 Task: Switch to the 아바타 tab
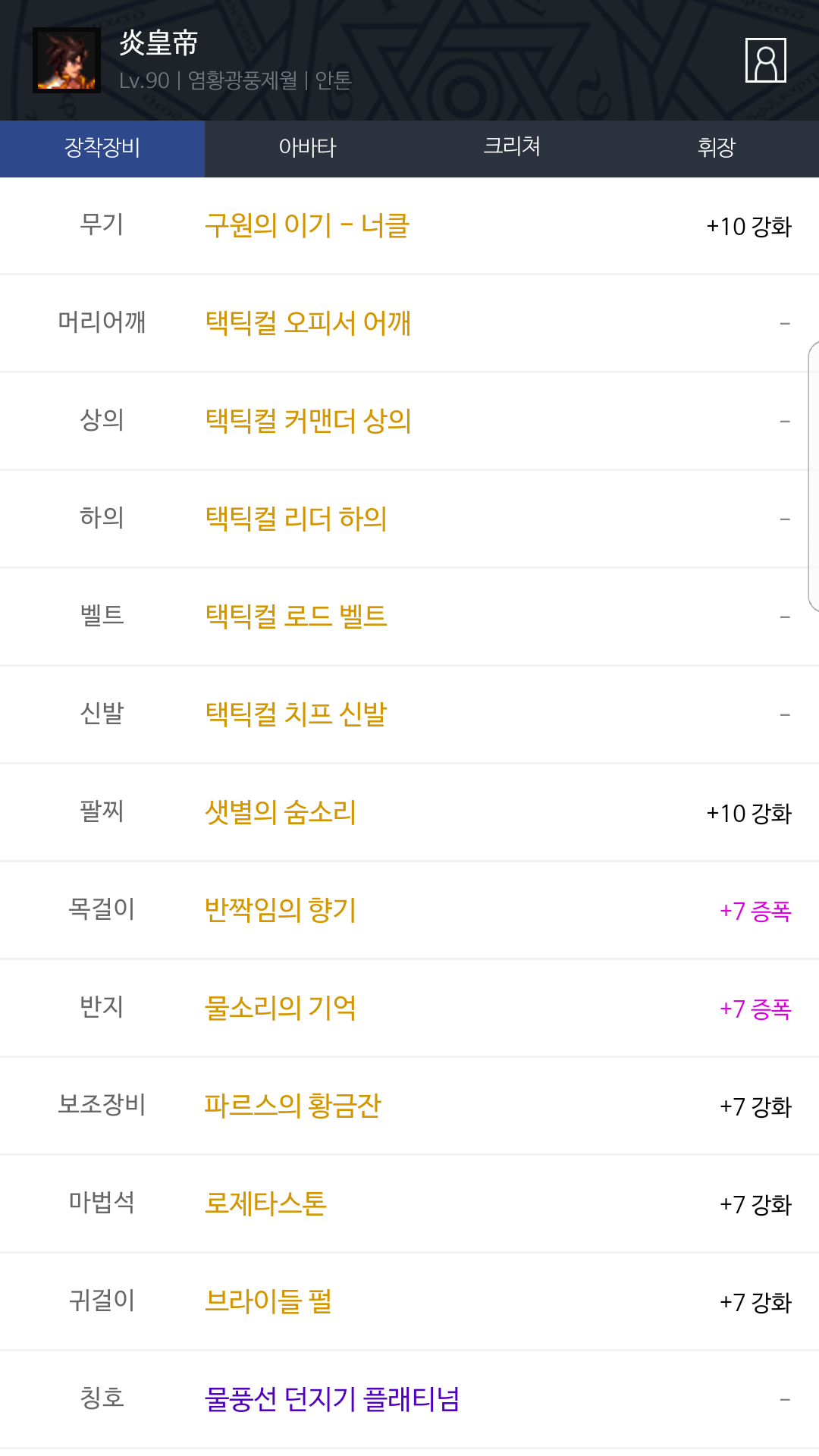pos(307,148)
